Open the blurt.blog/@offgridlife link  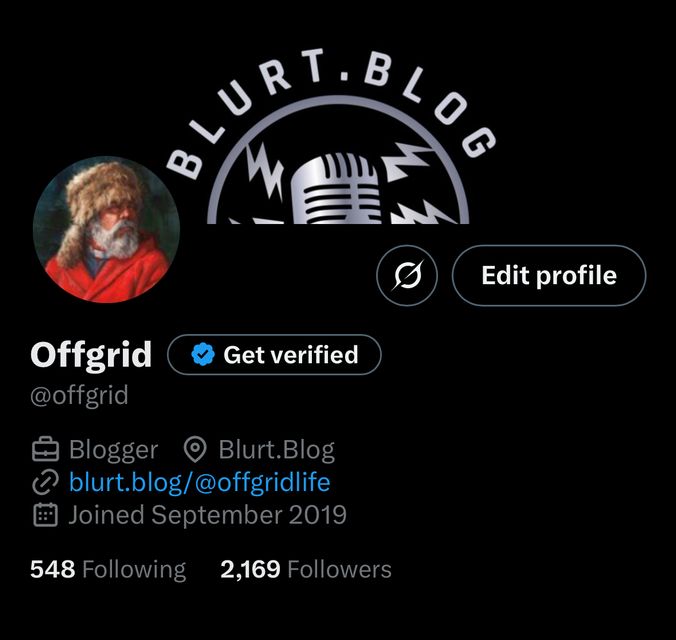[x=199, y=483]
